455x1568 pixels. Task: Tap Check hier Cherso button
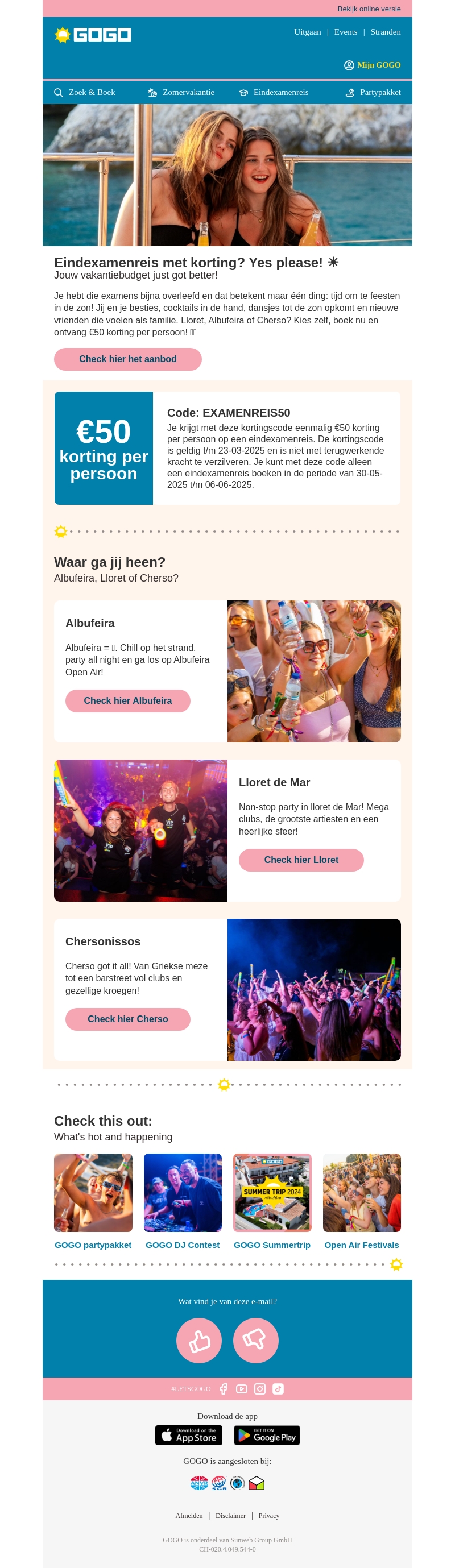click(127, 1019)
